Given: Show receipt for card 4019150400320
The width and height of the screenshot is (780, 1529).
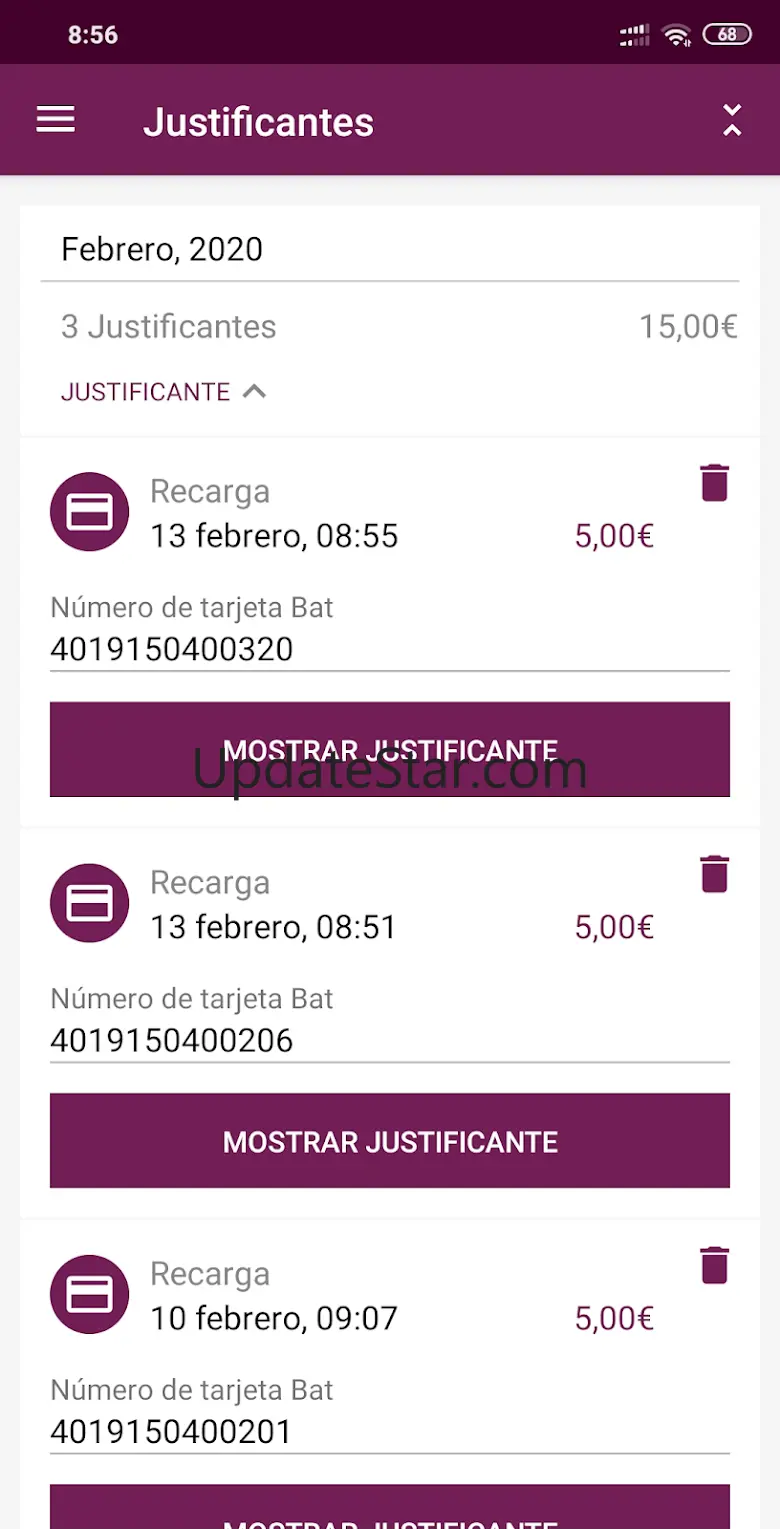Looking at the screenshot, I should point(390,749).
